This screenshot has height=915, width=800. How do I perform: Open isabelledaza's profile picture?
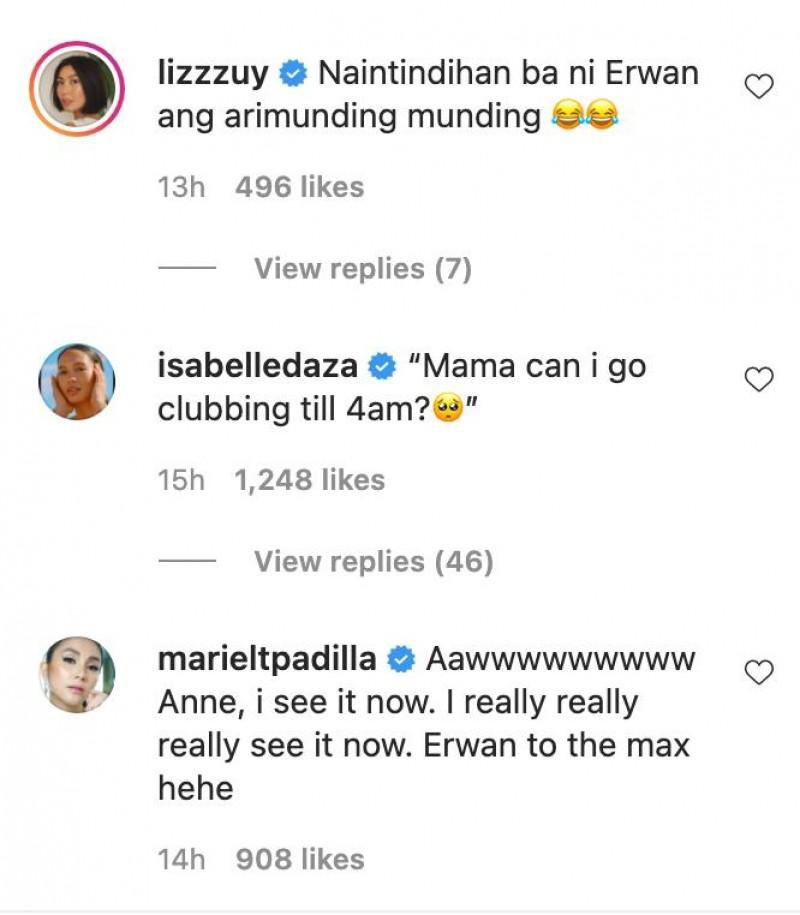coord(77,381)
